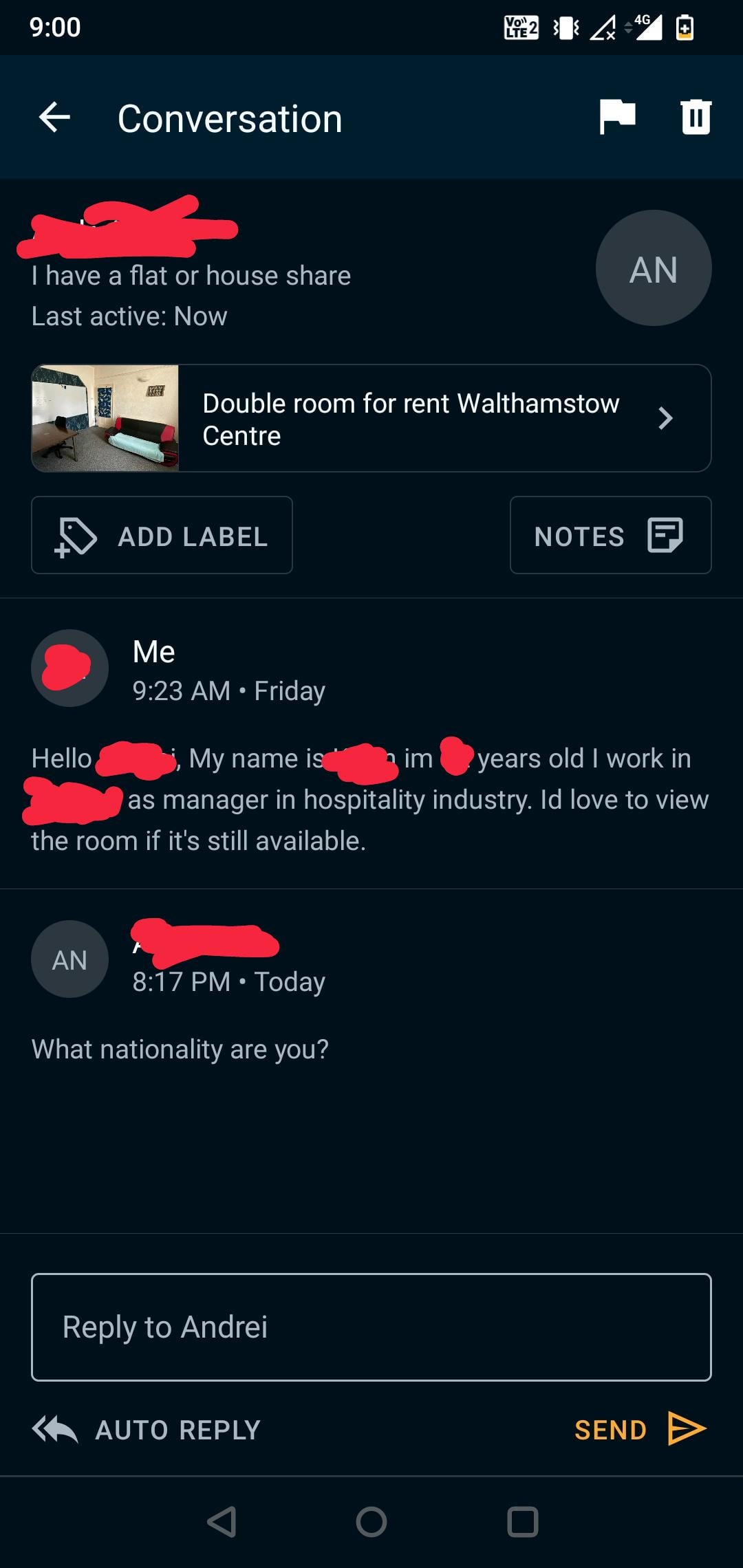The height and width of the screenshot is (1568, 743).
Task: Focus the Reply to Andrei text field
Action: 371,1327
